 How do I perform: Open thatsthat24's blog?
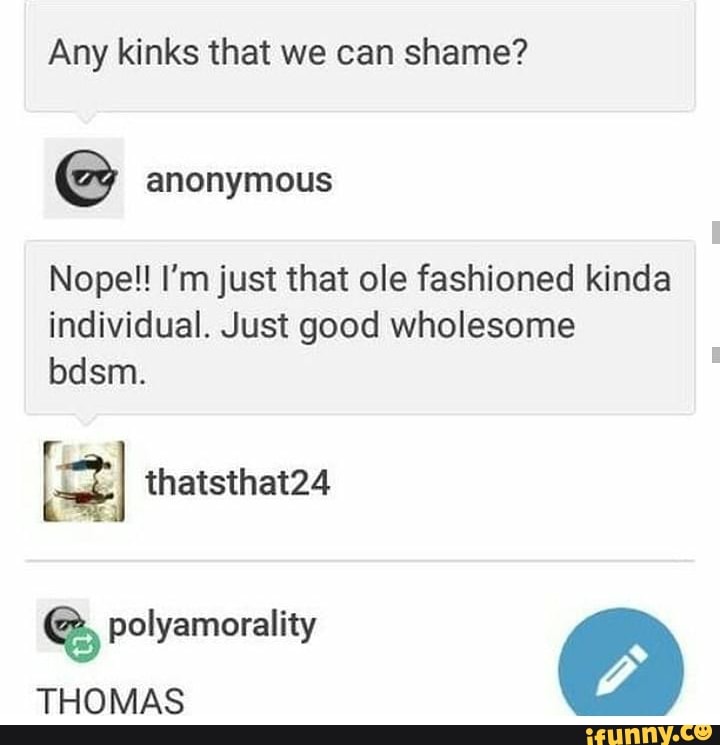(237, 483)
